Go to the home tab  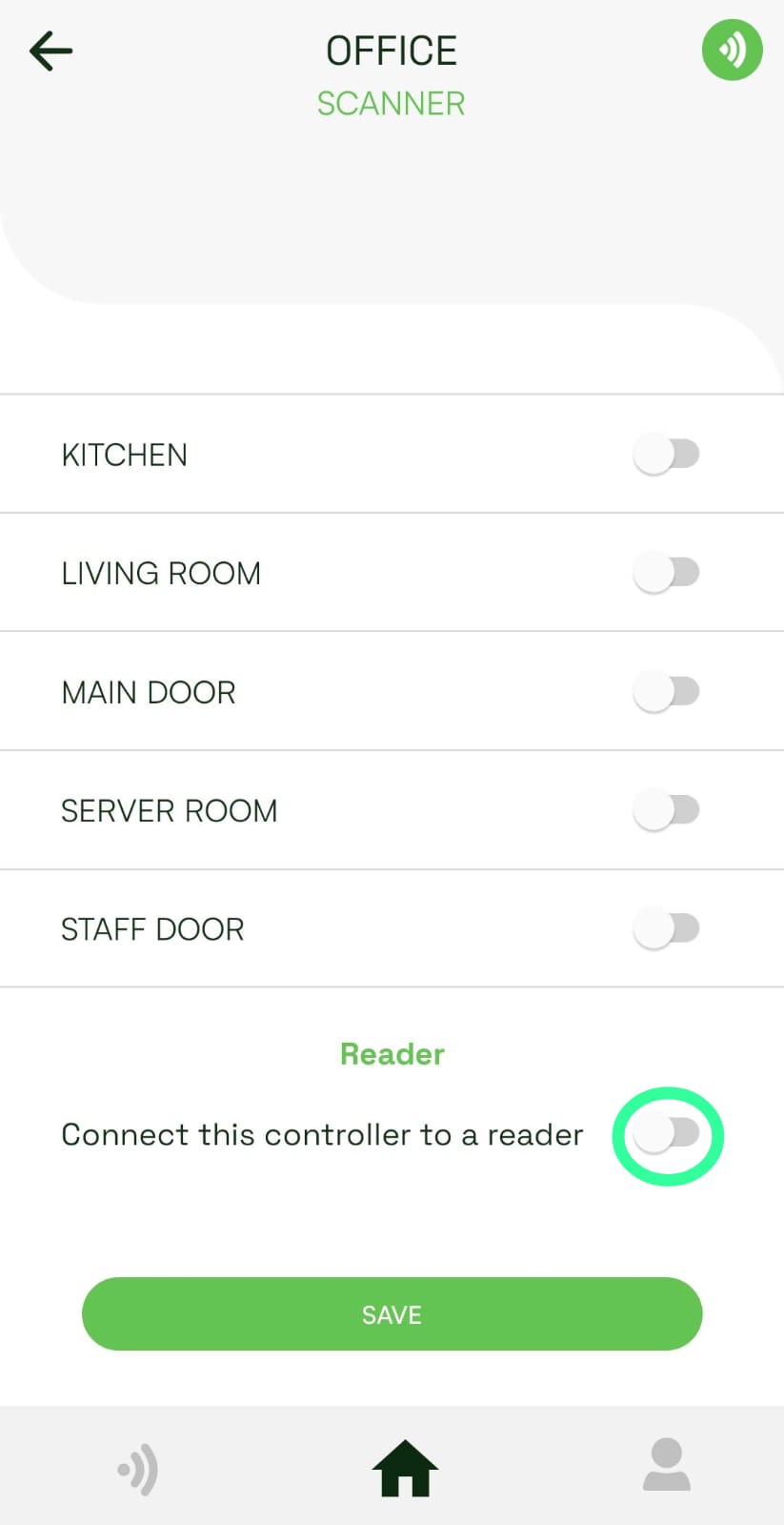pyautogui.click(x=404, y=1468)
